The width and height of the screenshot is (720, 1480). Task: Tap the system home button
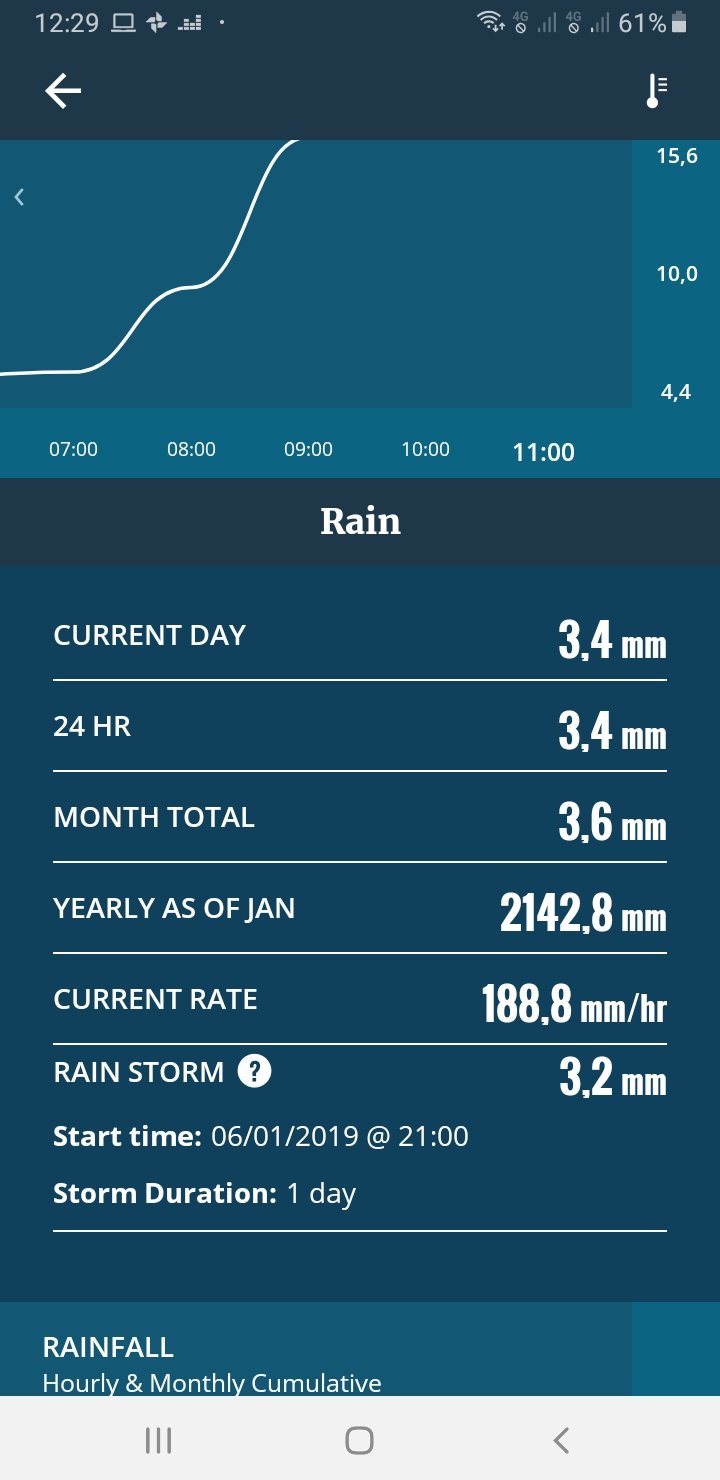click(x=359, y=1440)
